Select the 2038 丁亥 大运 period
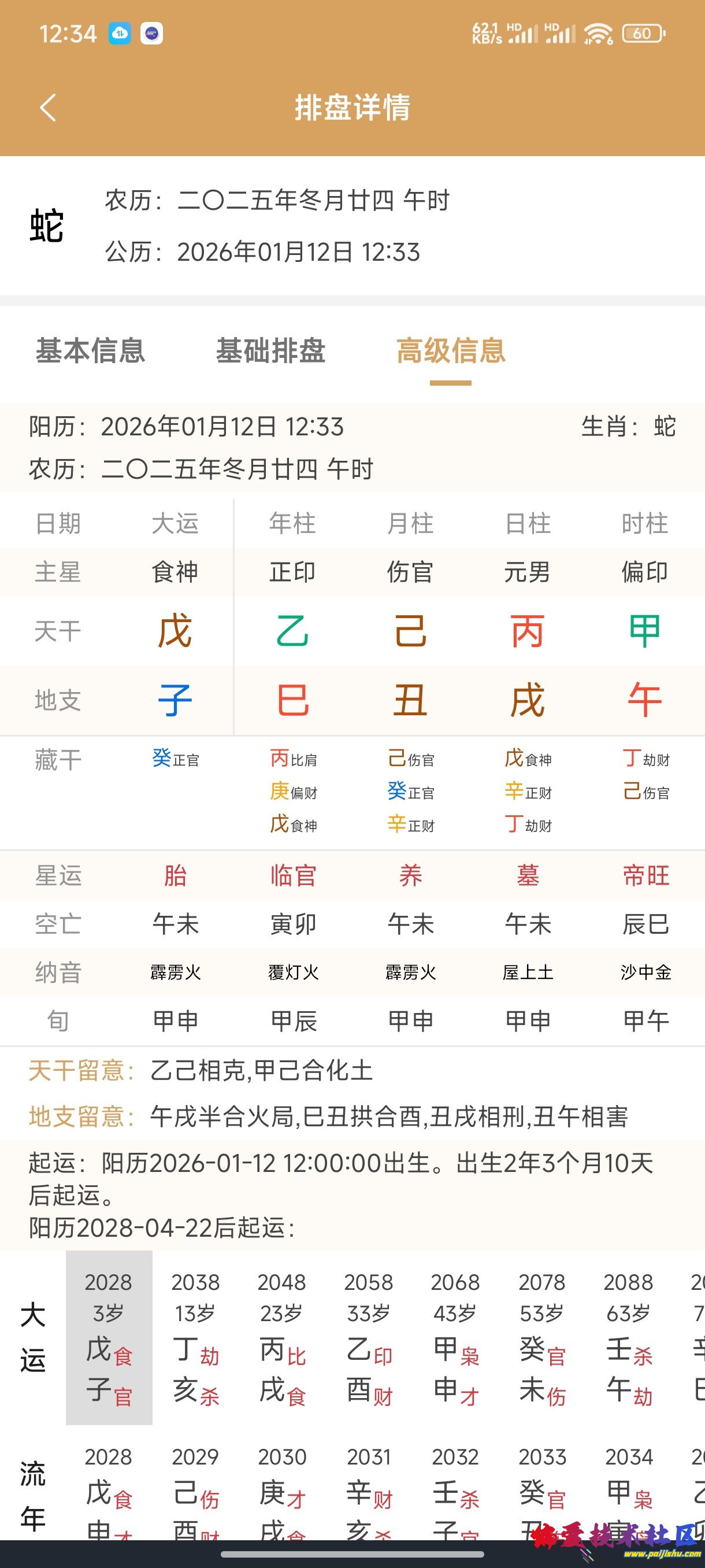The height and width of the screenshot is (1568, 705). click(x=195, y=1338)
